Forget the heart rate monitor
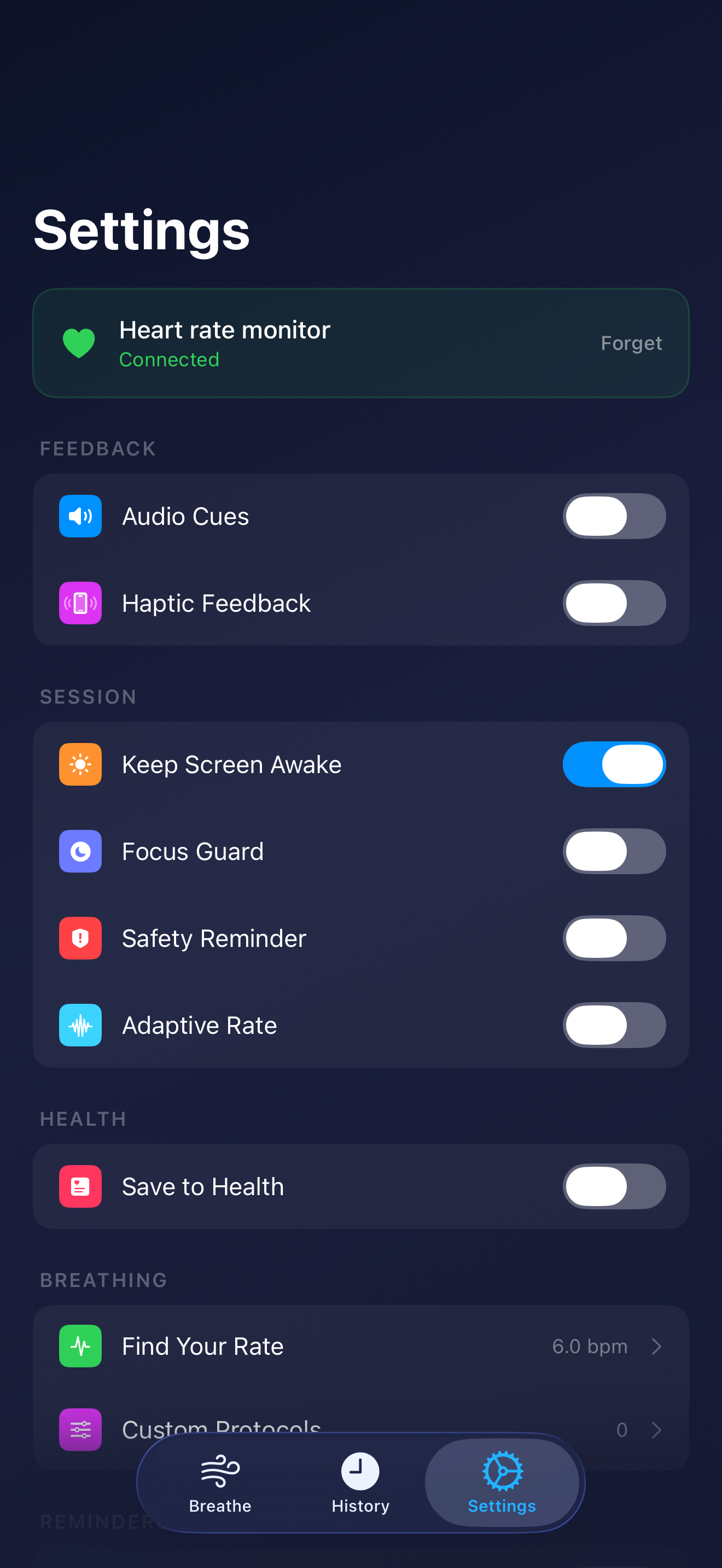This screenshot has width=722, height=1568. 631,343
